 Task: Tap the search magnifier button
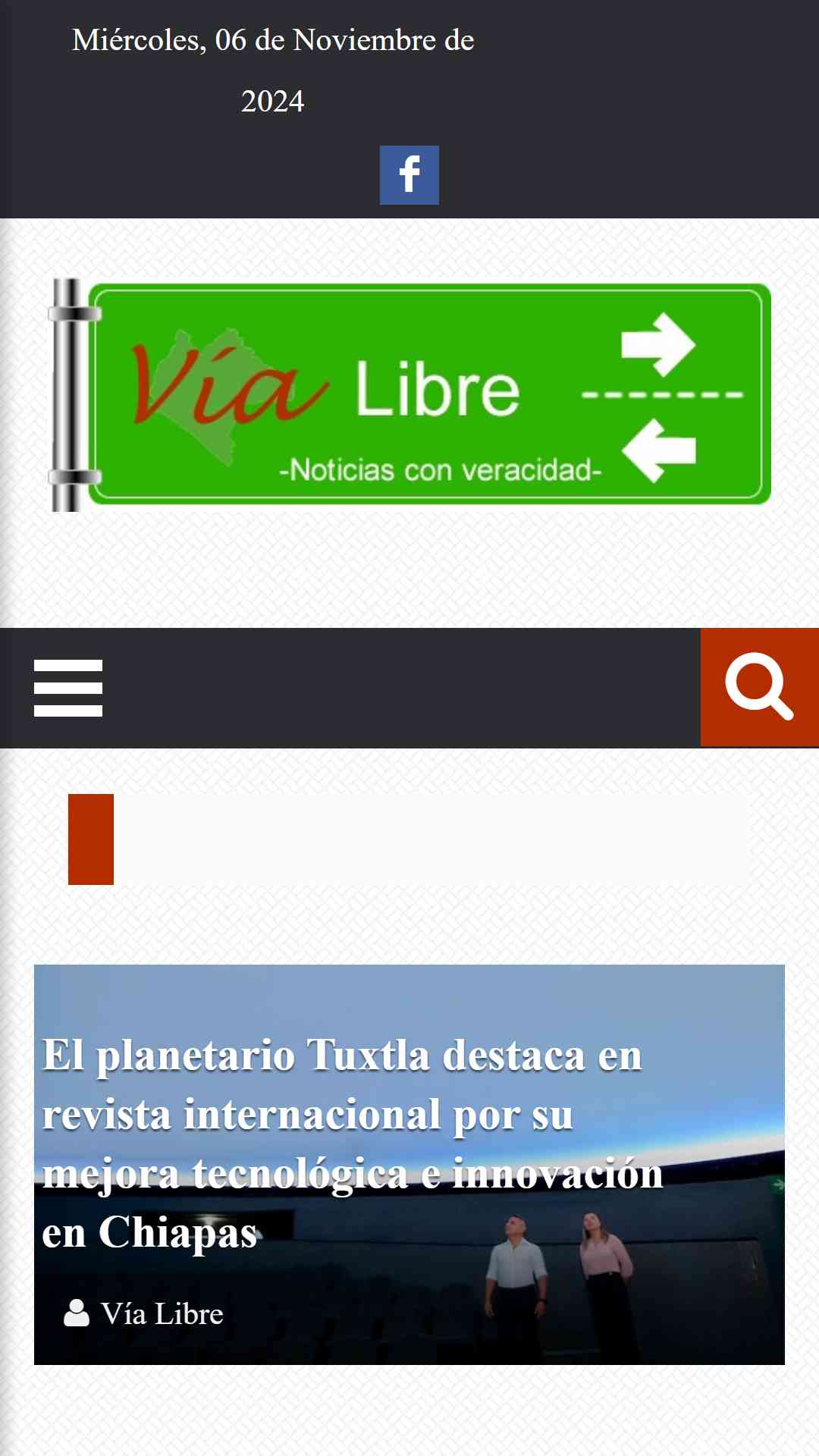[x=760, y=687]
